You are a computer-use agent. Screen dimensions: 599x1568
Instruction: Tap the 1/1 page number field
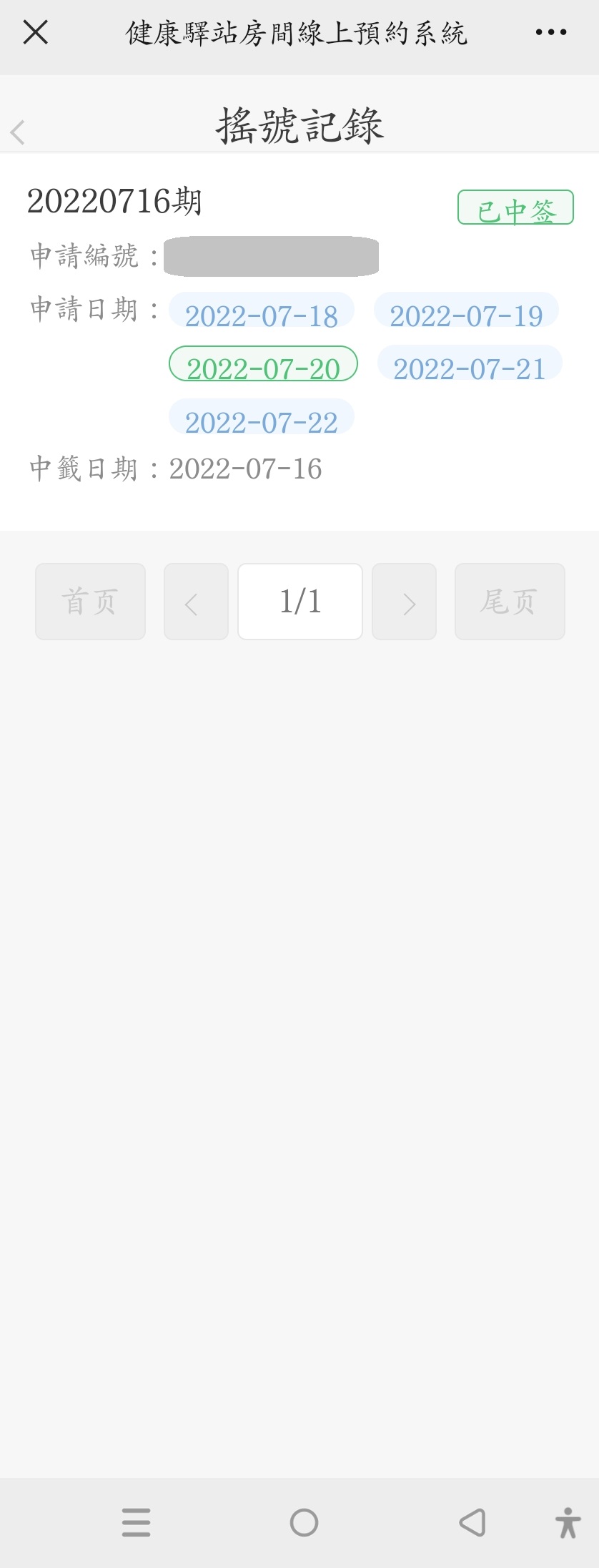pos(300,602)
